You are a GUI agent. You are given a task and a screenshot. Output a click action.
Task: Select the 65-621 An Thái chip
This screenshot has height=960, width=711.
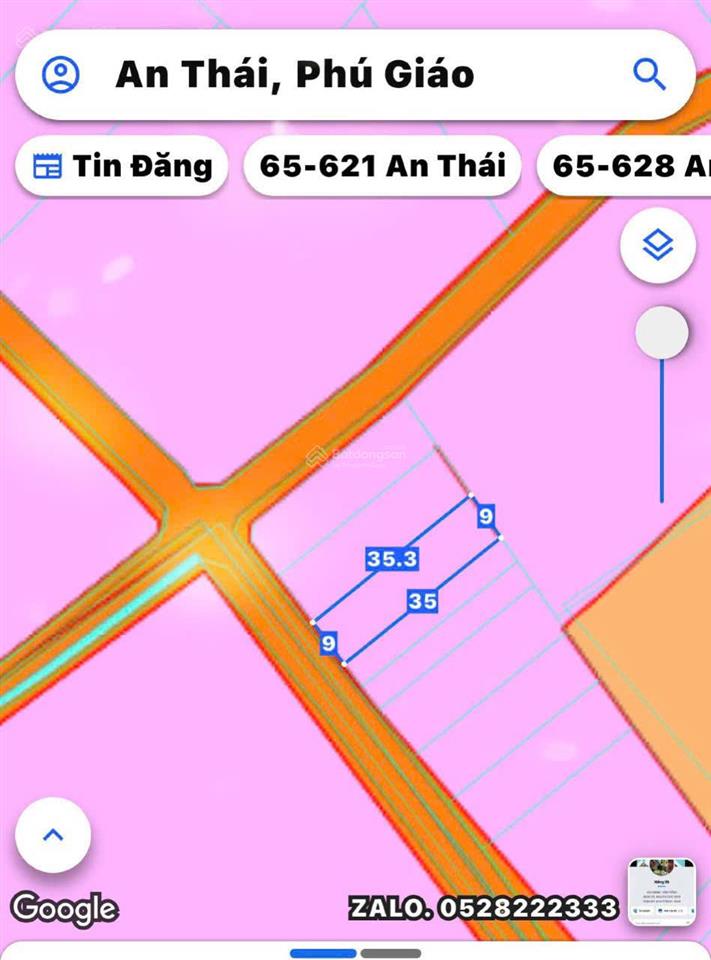tap(382, 166)
